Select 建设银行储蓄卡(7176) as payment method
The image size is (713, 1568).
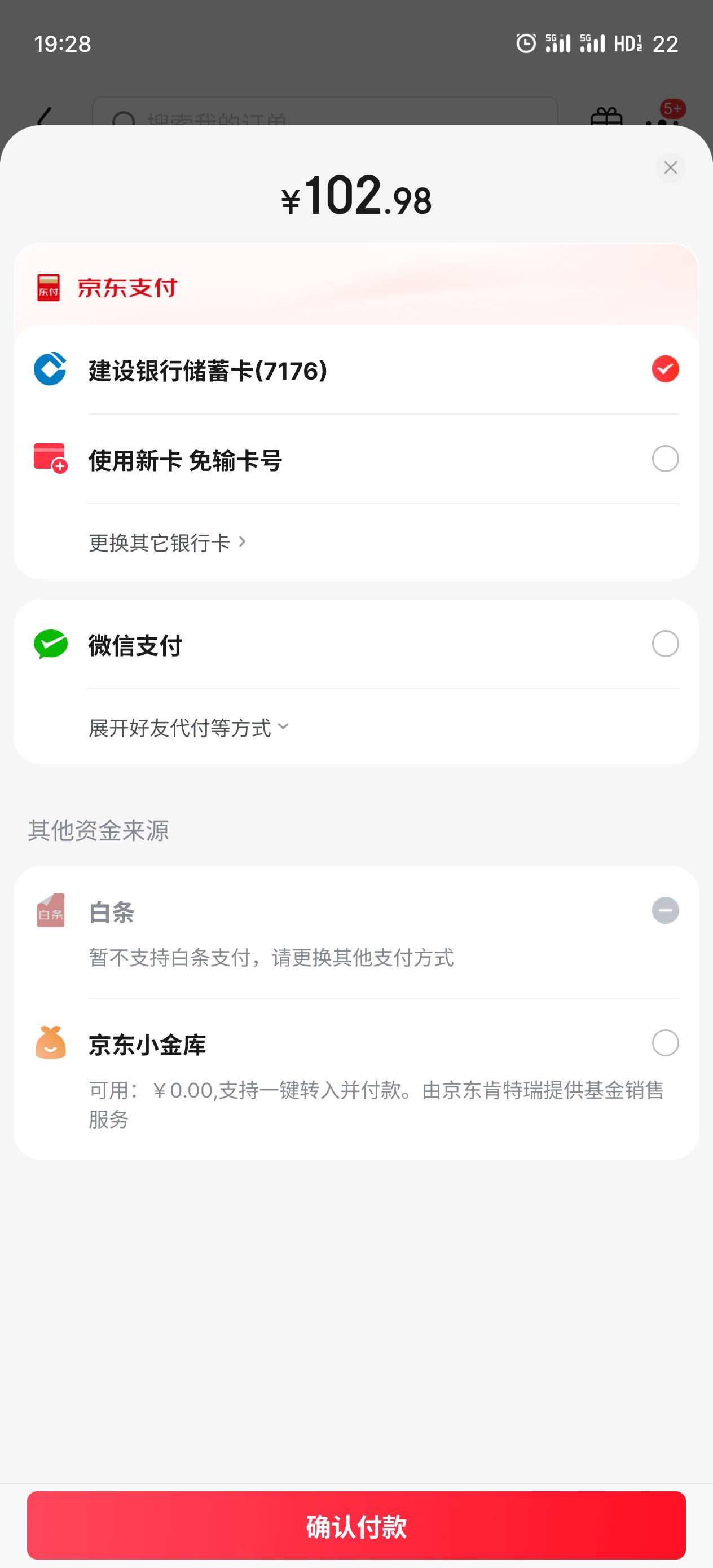[x=356, y=369]
